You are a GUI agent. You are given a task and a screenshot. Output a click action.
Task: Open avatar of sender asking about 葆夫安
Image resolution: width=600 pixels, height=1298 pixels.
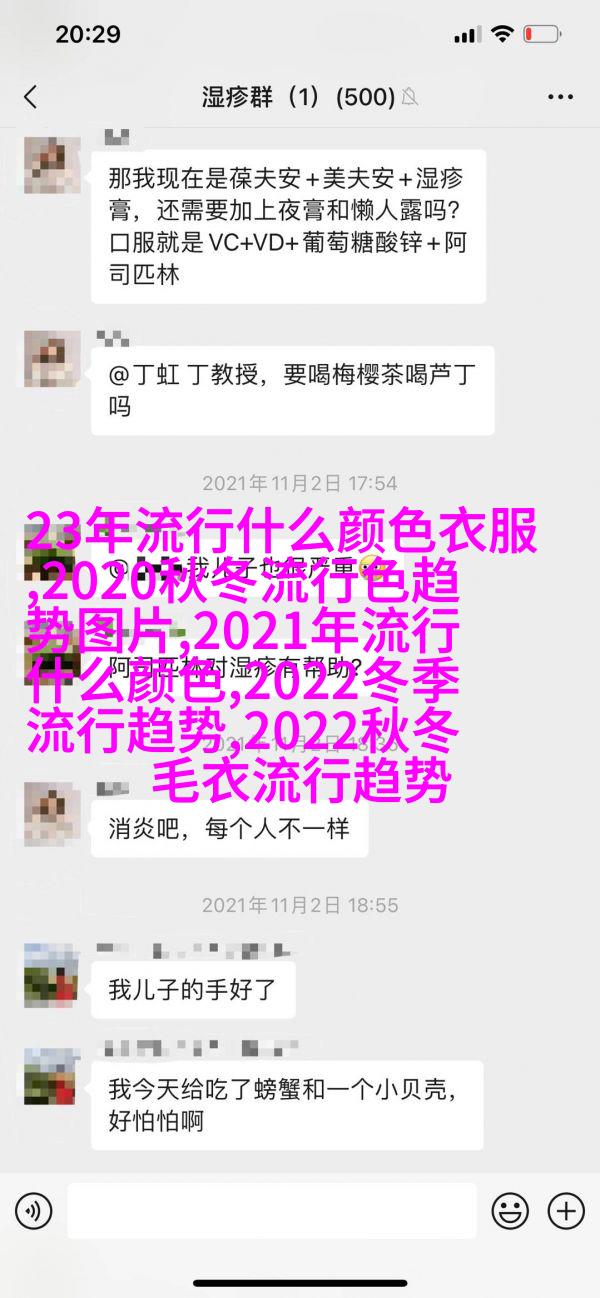coord(51,165)
